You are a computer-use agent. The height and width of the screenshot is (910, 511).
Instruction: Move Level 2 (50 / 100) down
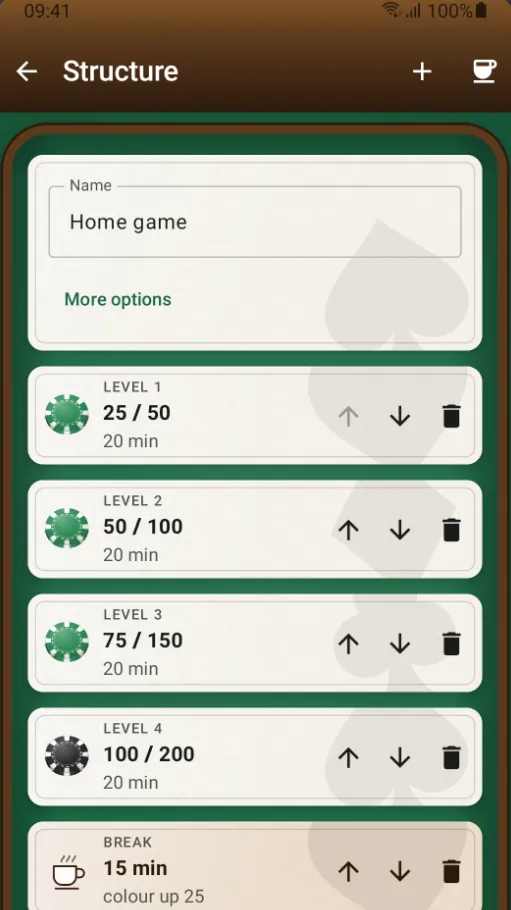400,530
